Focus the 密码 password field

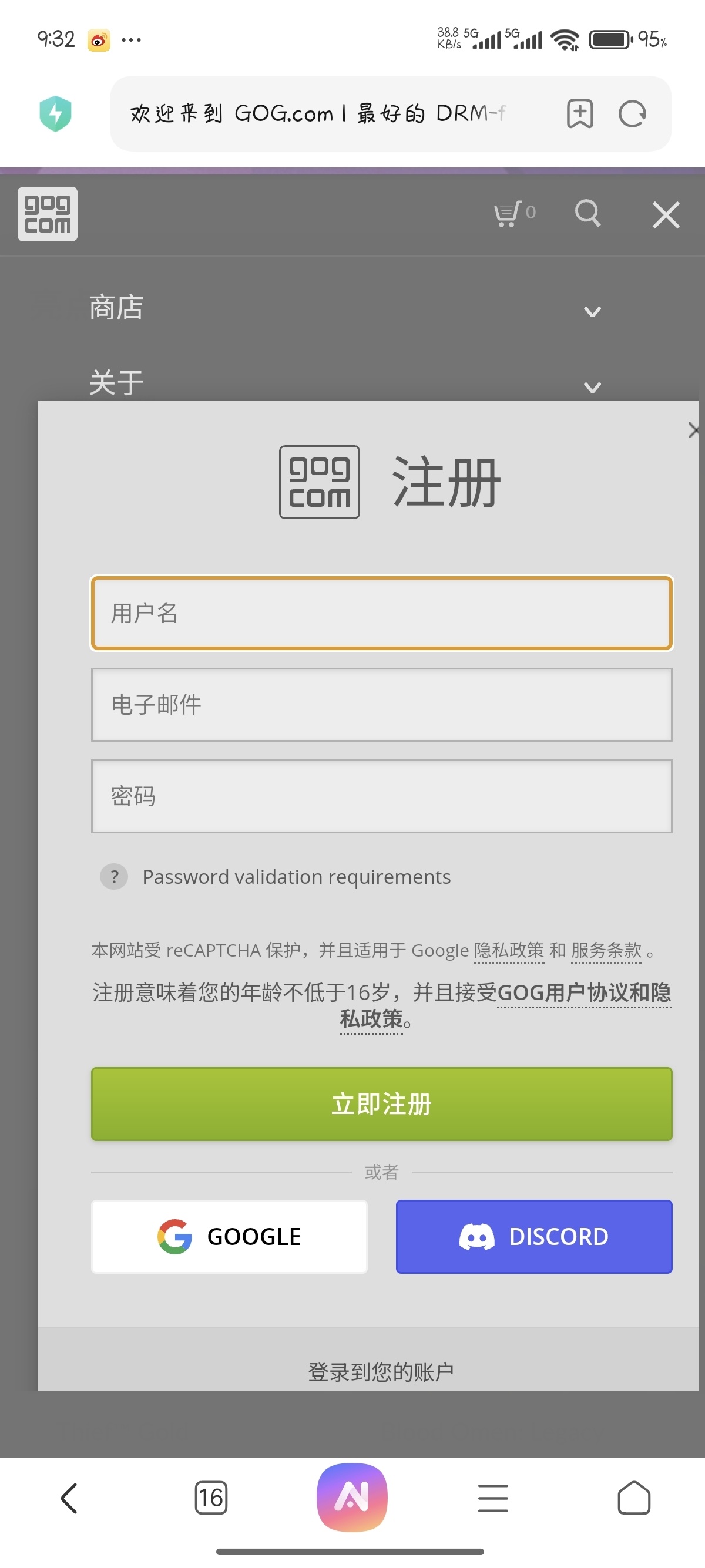tap(382, 796)
